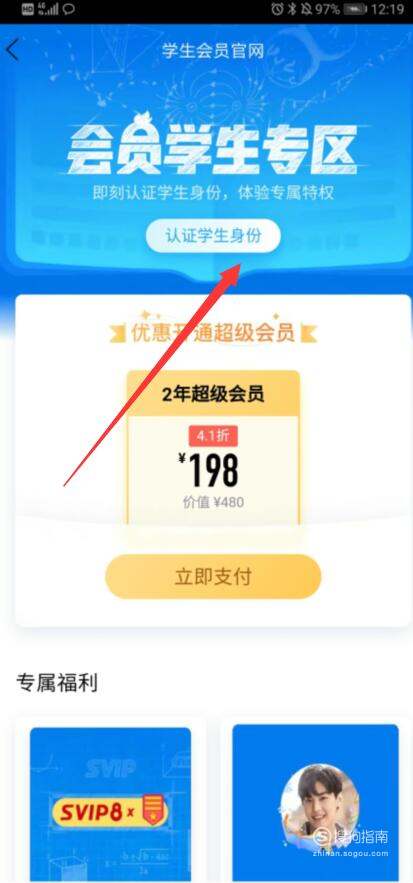Go back using the top-left arrow
Screen dimensions: 413x883
coord(12,51)
